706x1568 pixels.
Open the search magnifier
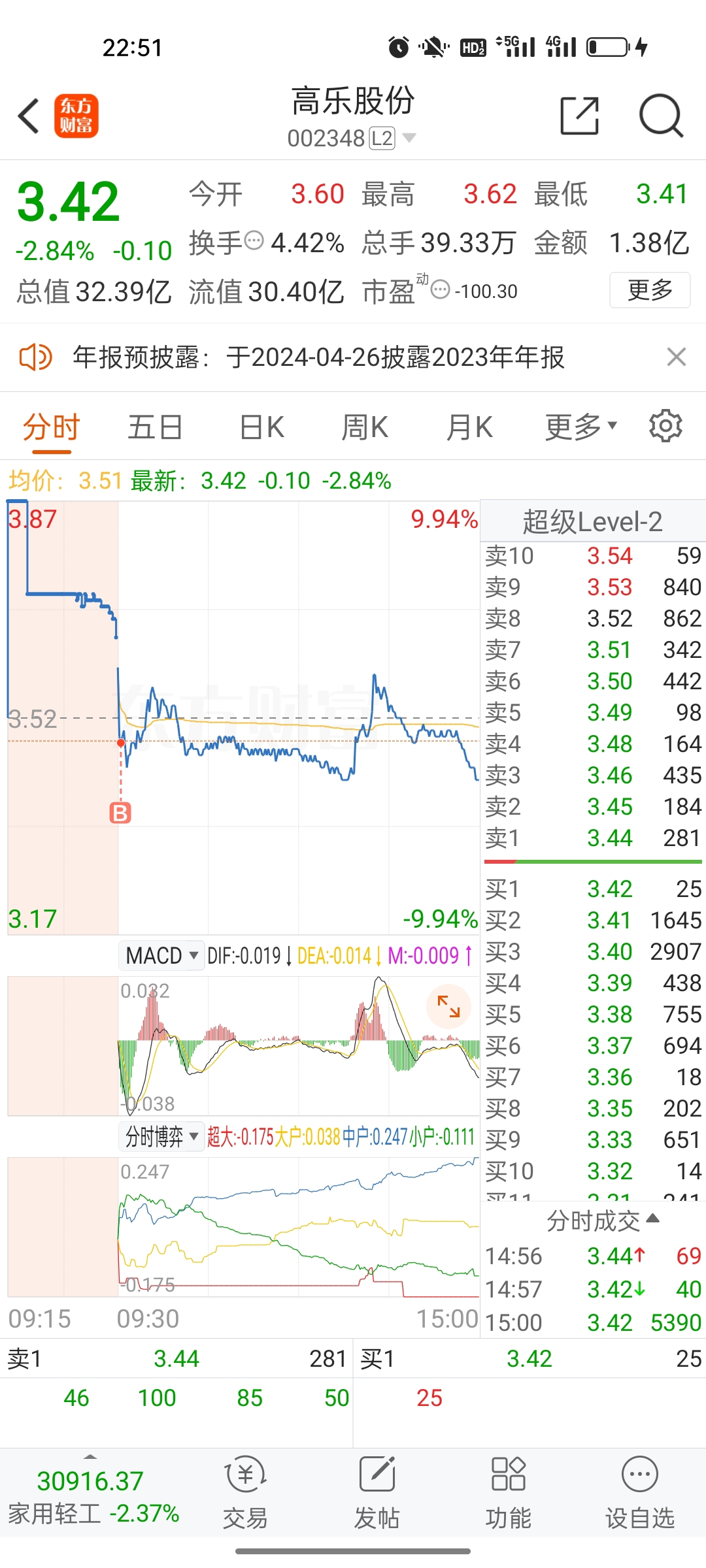point(661,116)
